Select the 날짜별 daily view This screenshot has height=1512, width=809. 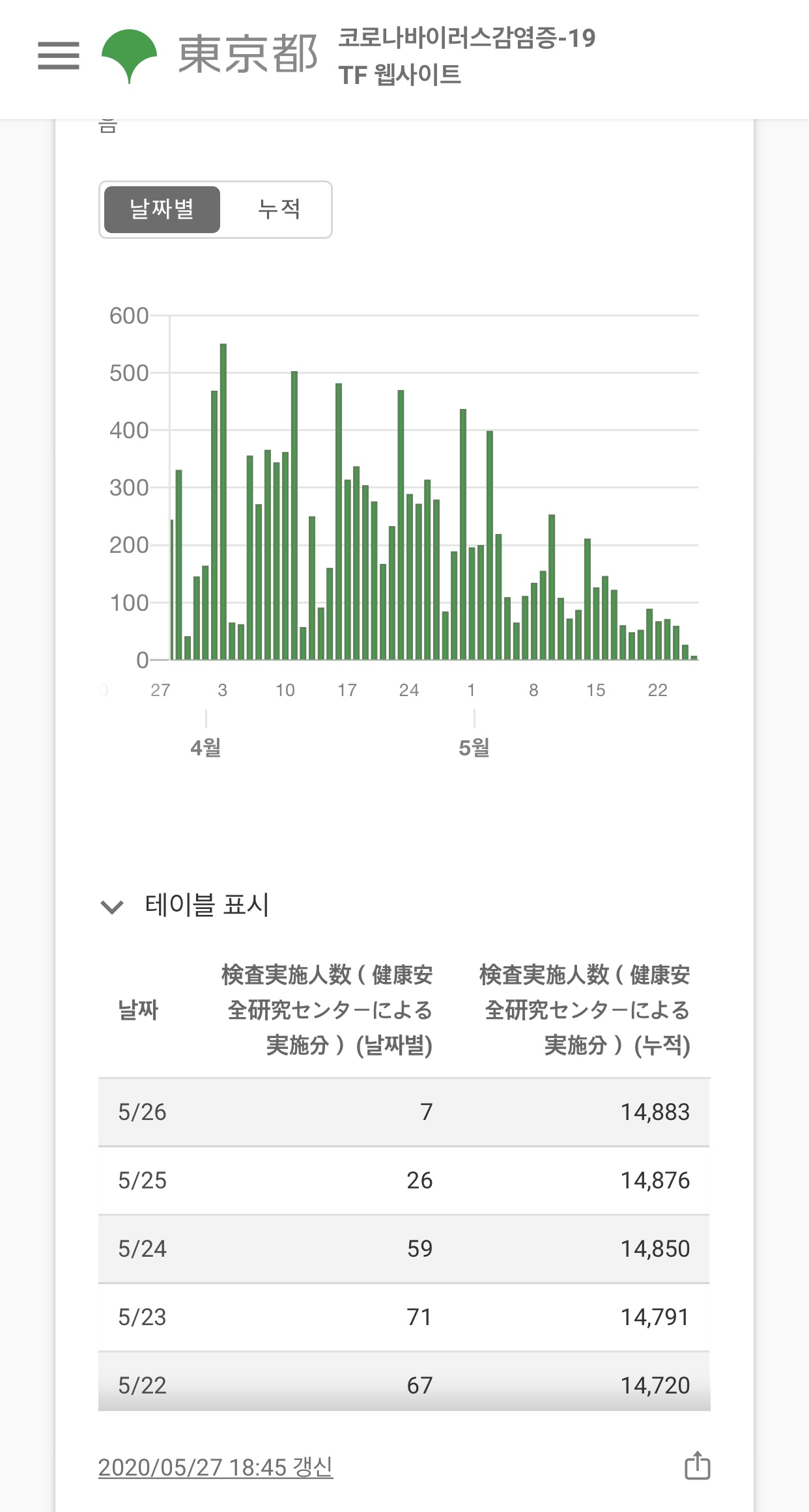[162, 210]
